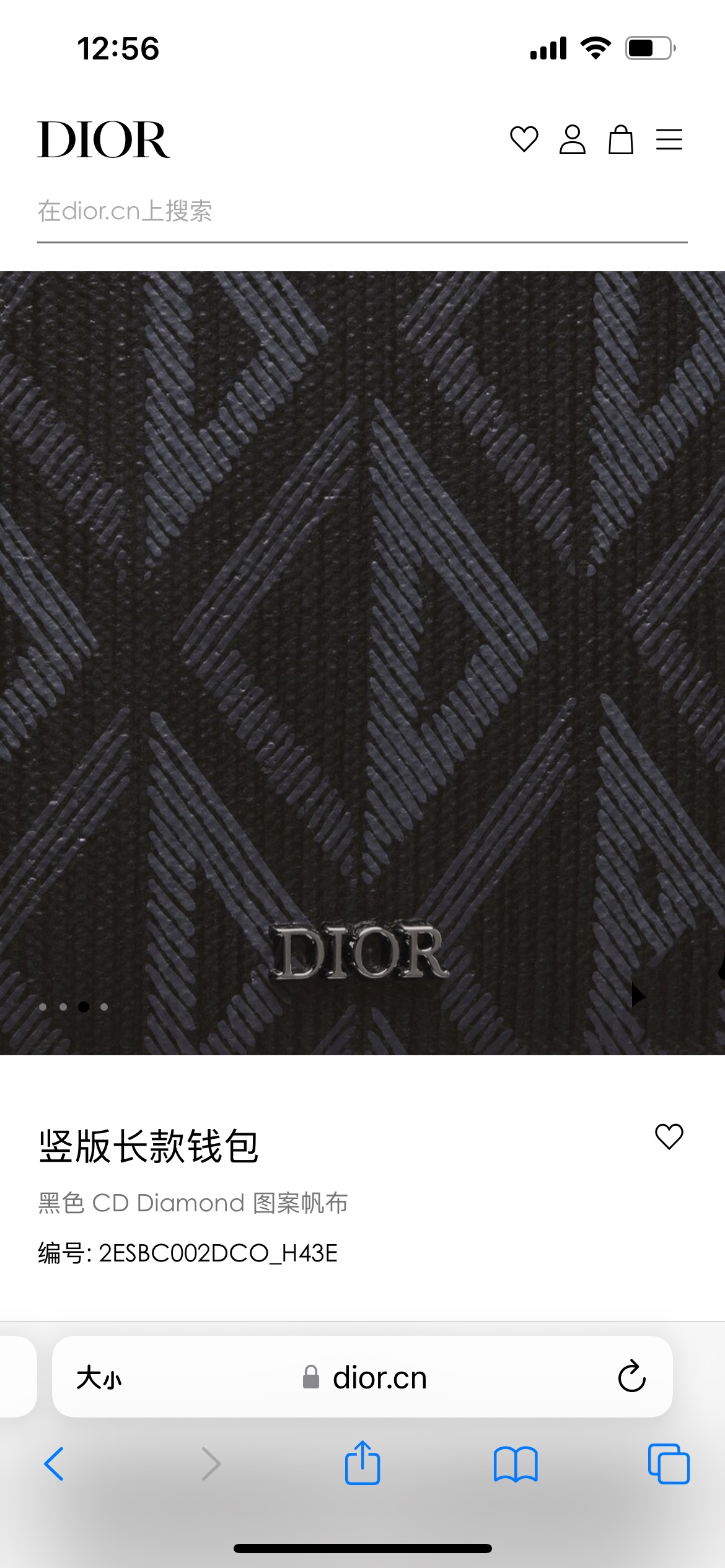Open the hamburger menu
This screenshot has height=1568, width=725.
coord(669,139)
